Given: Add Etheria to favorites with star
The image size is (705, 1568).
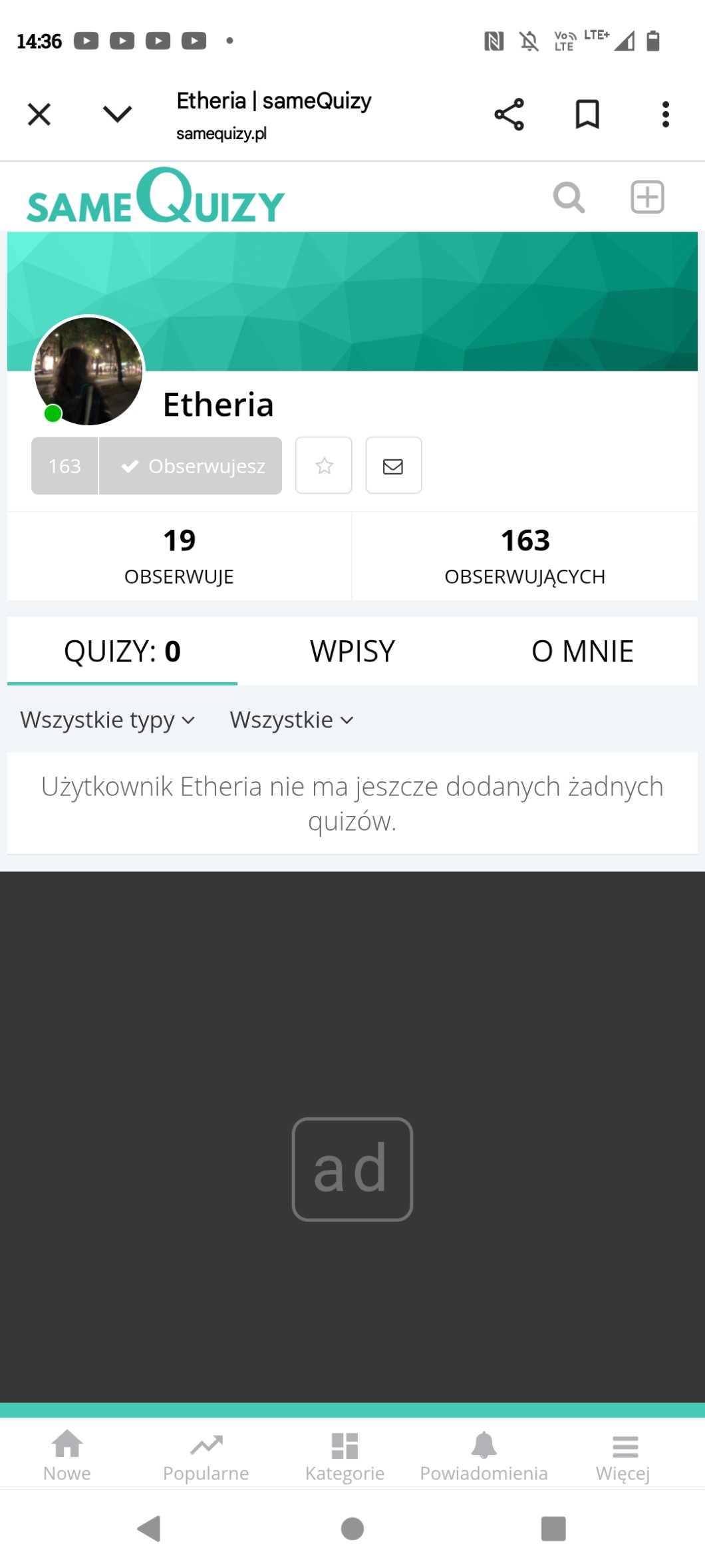Looking at the screenshot, I should 324,465.
